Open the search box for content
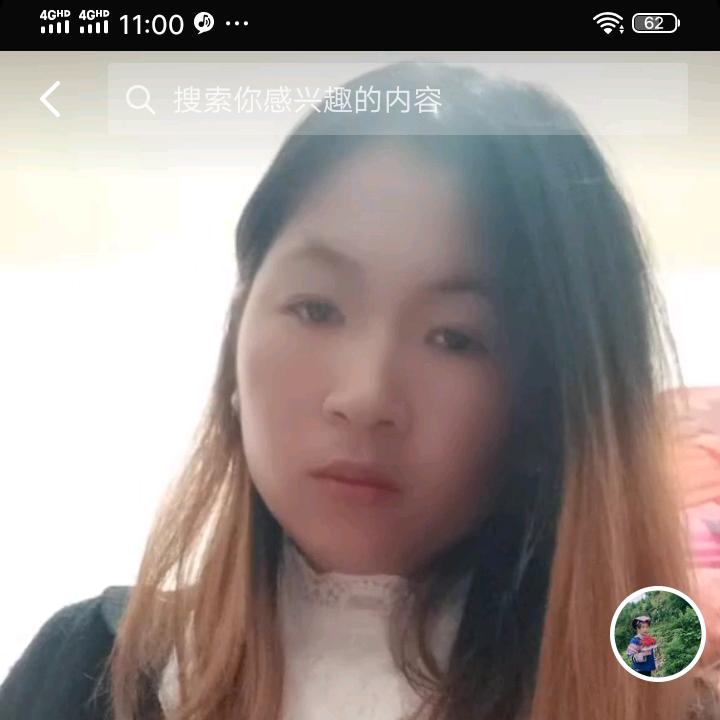This screenshot has height=720, width=720. (398, 99)
